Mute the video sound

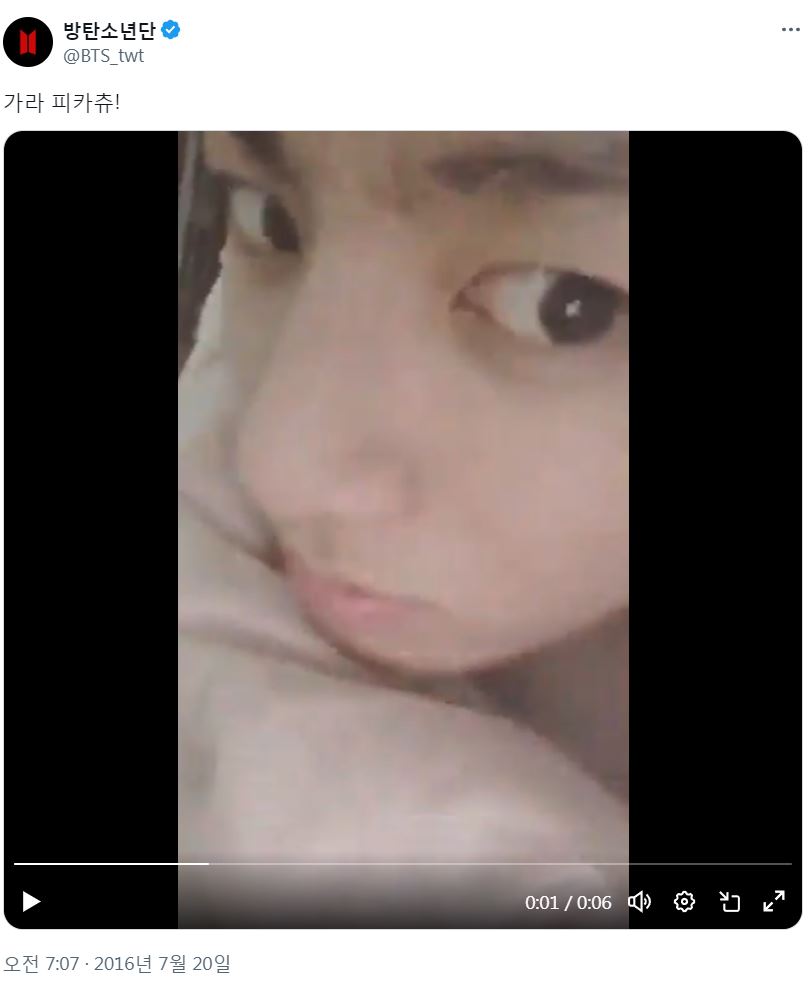[639, 902]
